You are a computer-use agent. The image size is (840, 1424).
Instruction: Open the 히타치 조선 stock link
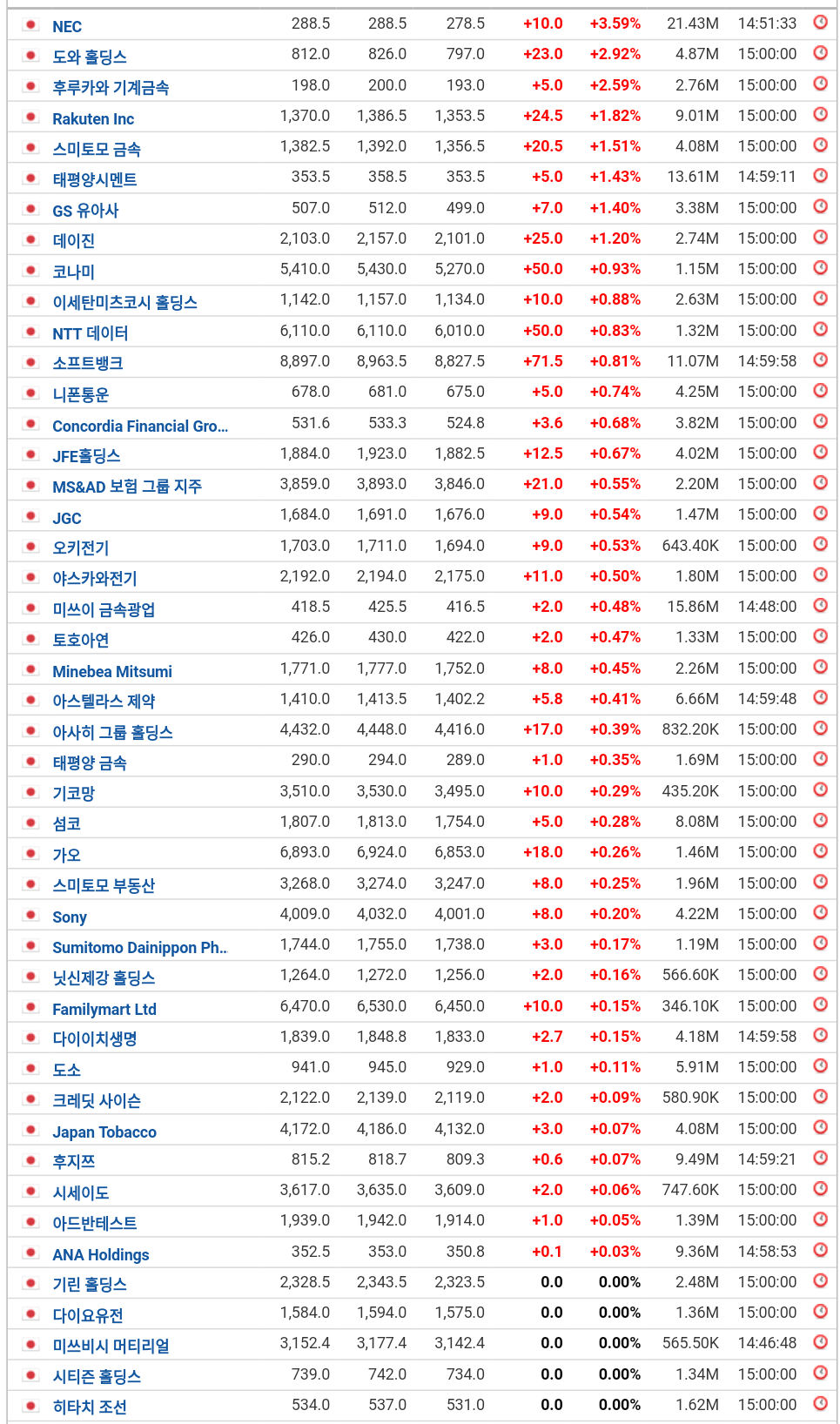tap(90, 1407)
